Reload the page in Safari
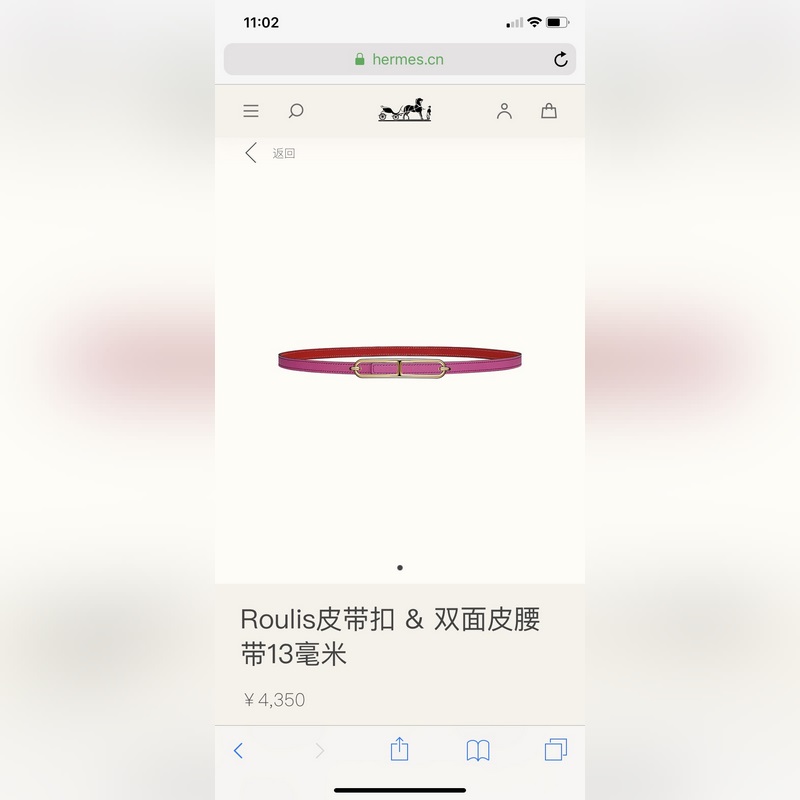 pyautogui.click(x=561, y=59)
